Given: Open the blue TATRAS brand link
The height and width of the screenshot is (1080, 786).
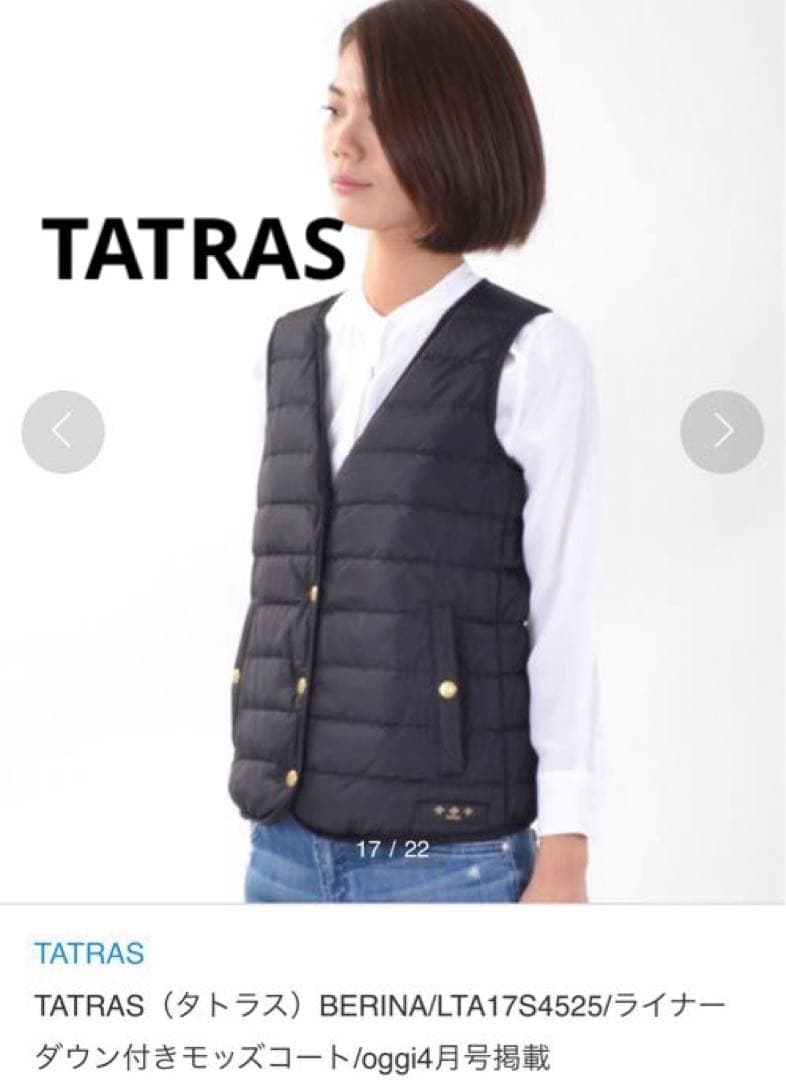Looking at the screenshot, I should coord(89,952).
